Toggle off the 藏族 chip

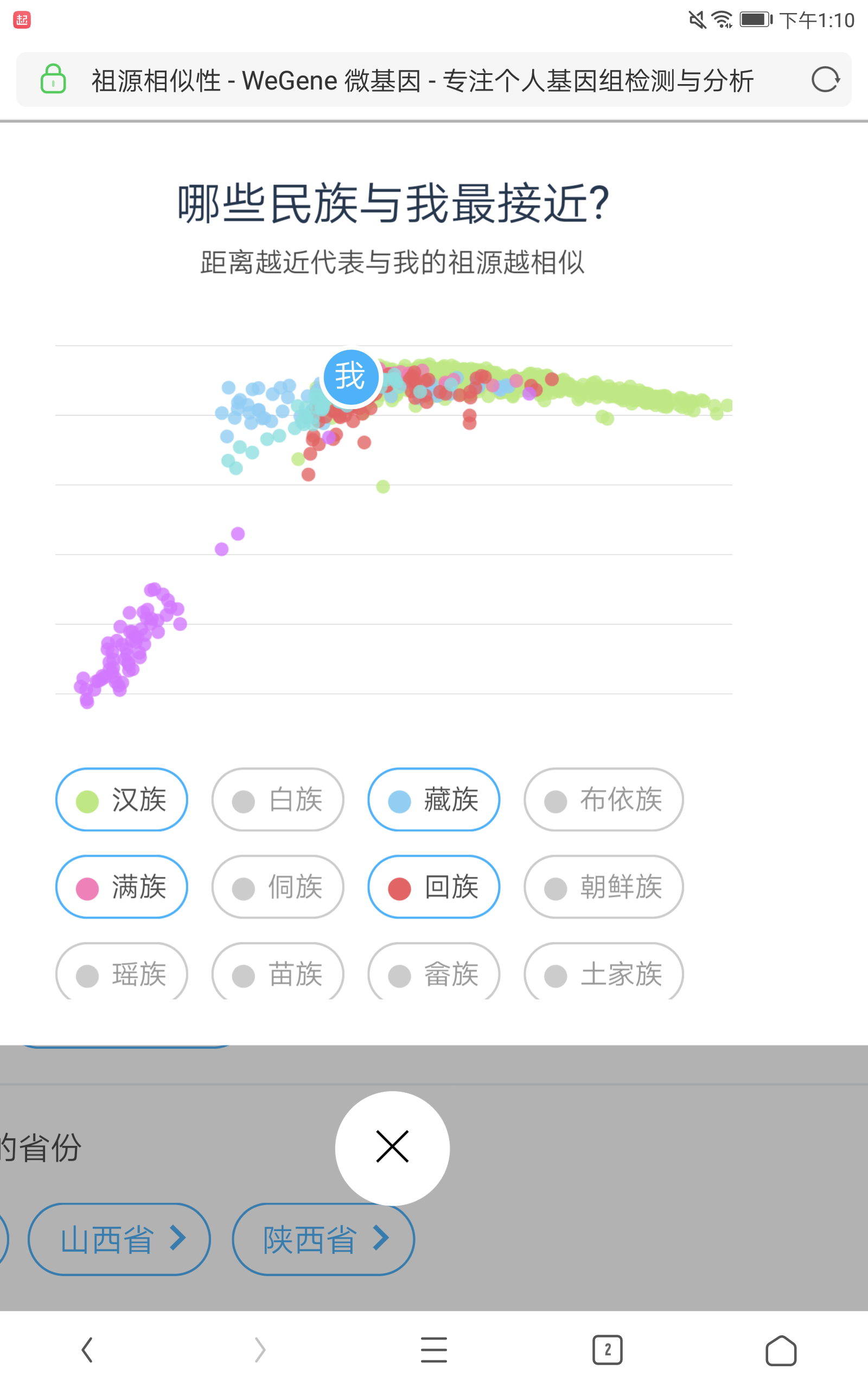click(434, 800)
